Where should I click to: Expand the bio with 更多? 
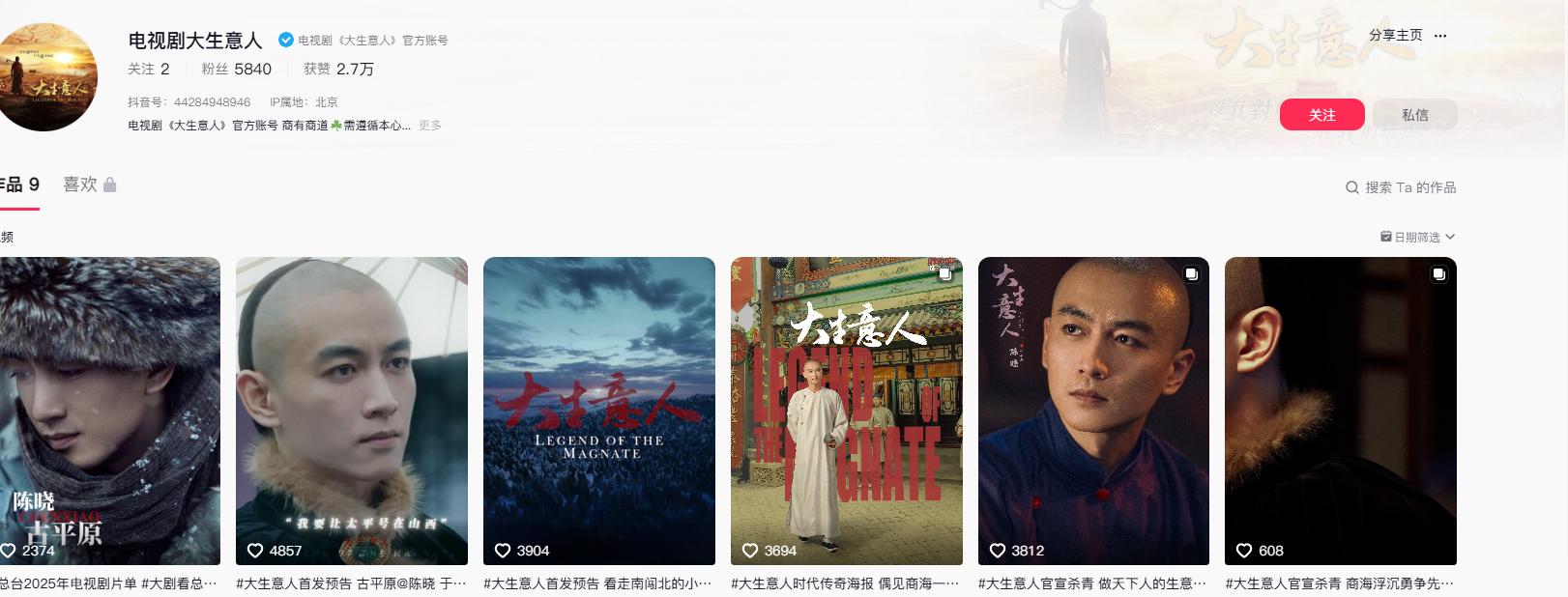click(x=430, y=126)
